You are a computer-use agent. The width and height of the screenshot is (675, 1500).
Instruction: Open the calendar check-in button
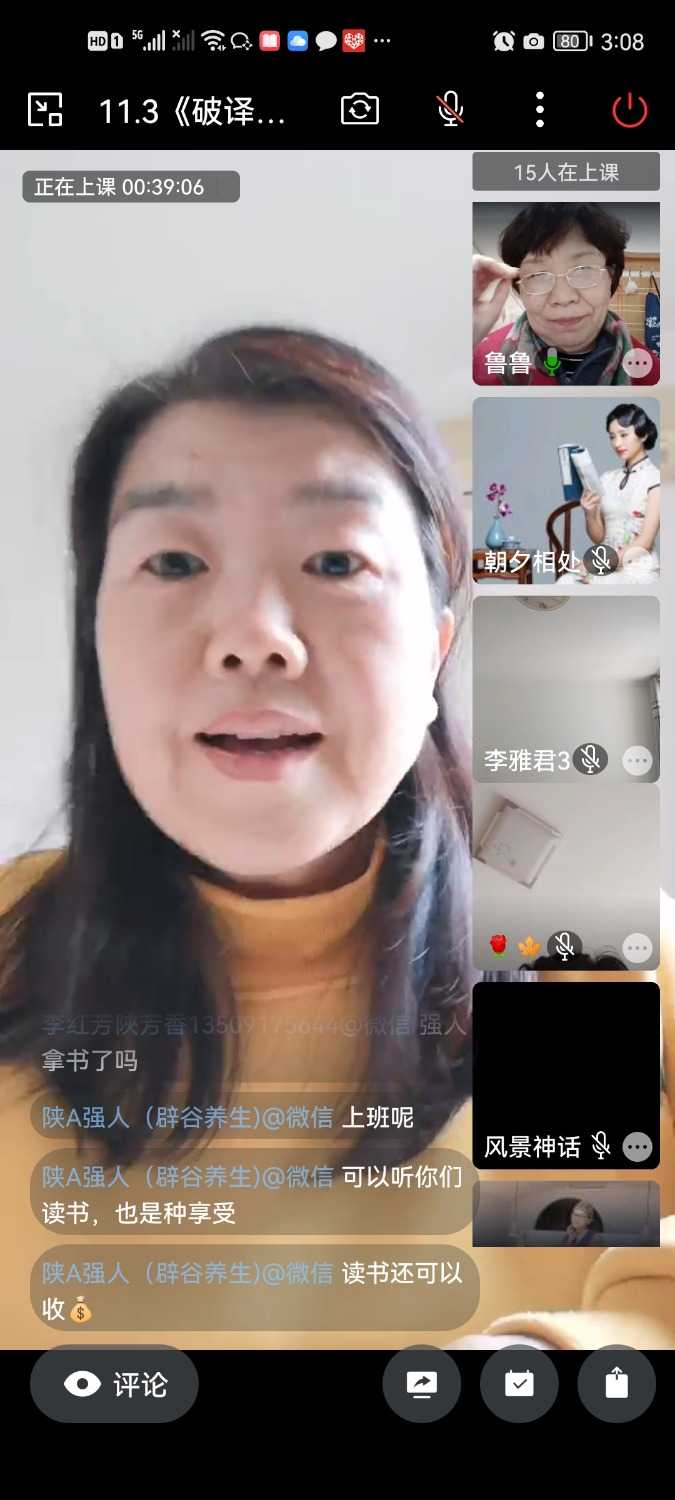coord(519,1384)
